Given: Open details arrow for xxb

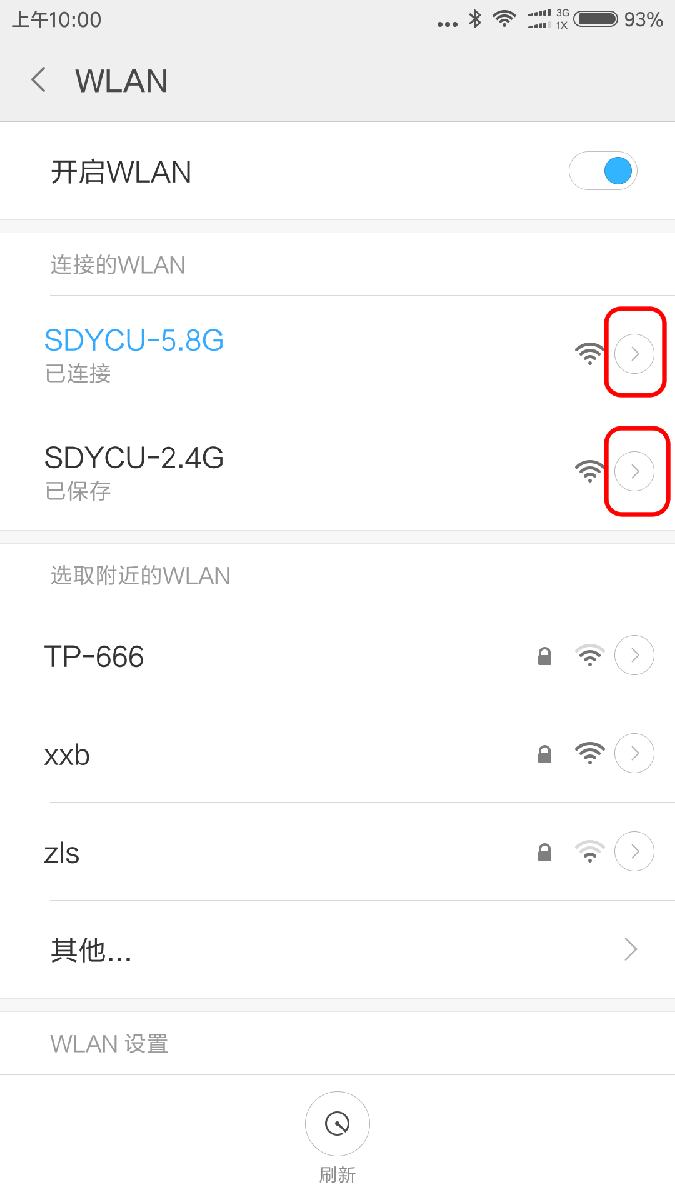Looking at the screenshot, I should [x=634, y=754].
